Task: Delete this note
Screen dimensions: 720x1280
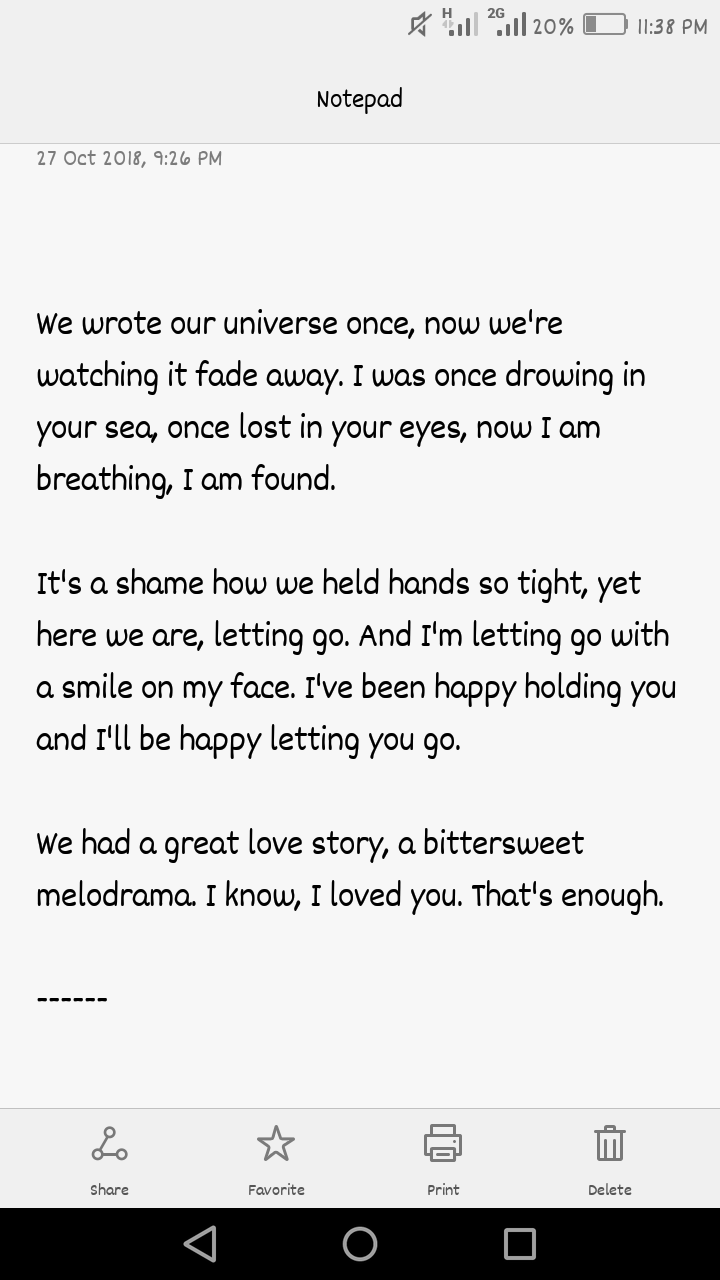Action: 610,1142
